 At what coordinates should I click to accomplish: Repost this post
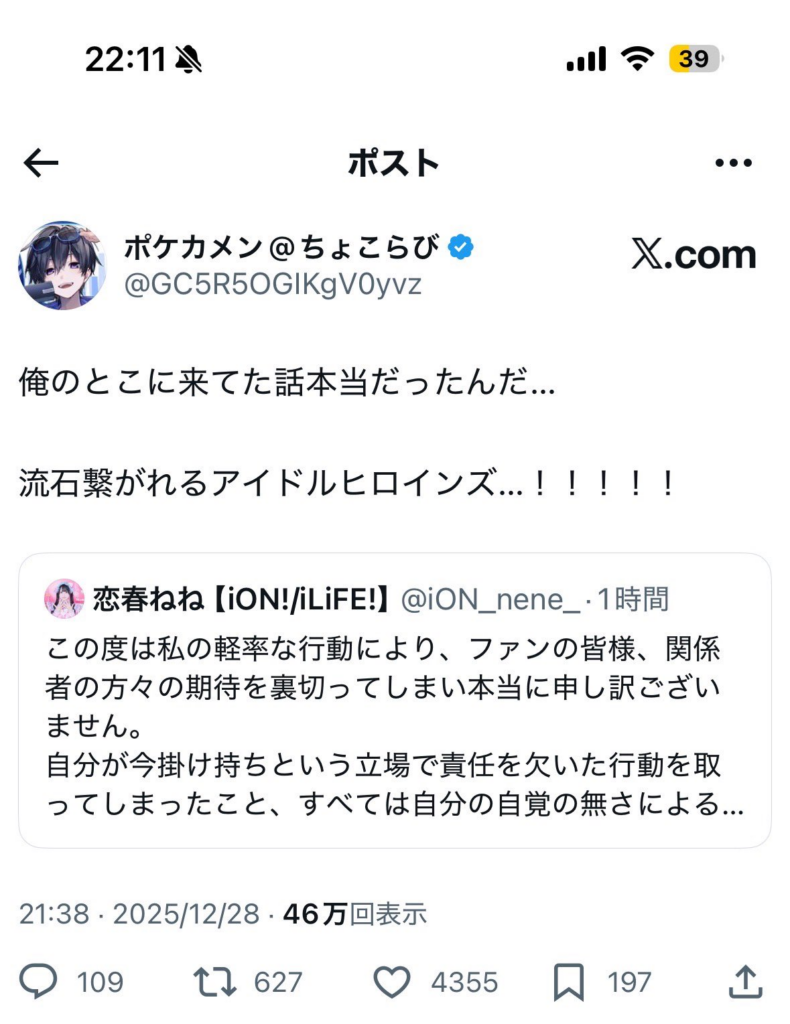(x=214, y=982)
